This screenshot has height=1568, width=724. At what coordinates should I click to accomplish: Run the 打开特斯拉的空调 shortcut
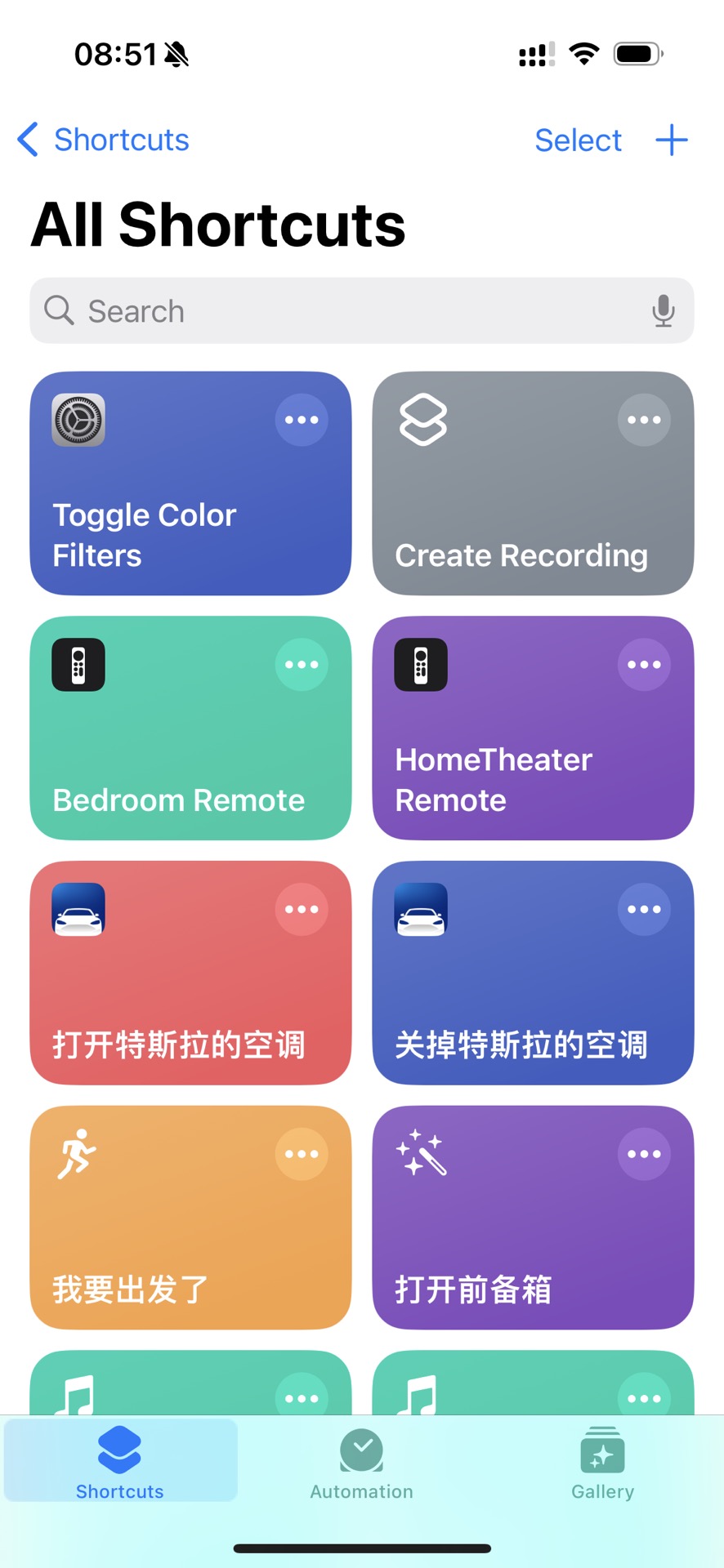coord(163,1004)
